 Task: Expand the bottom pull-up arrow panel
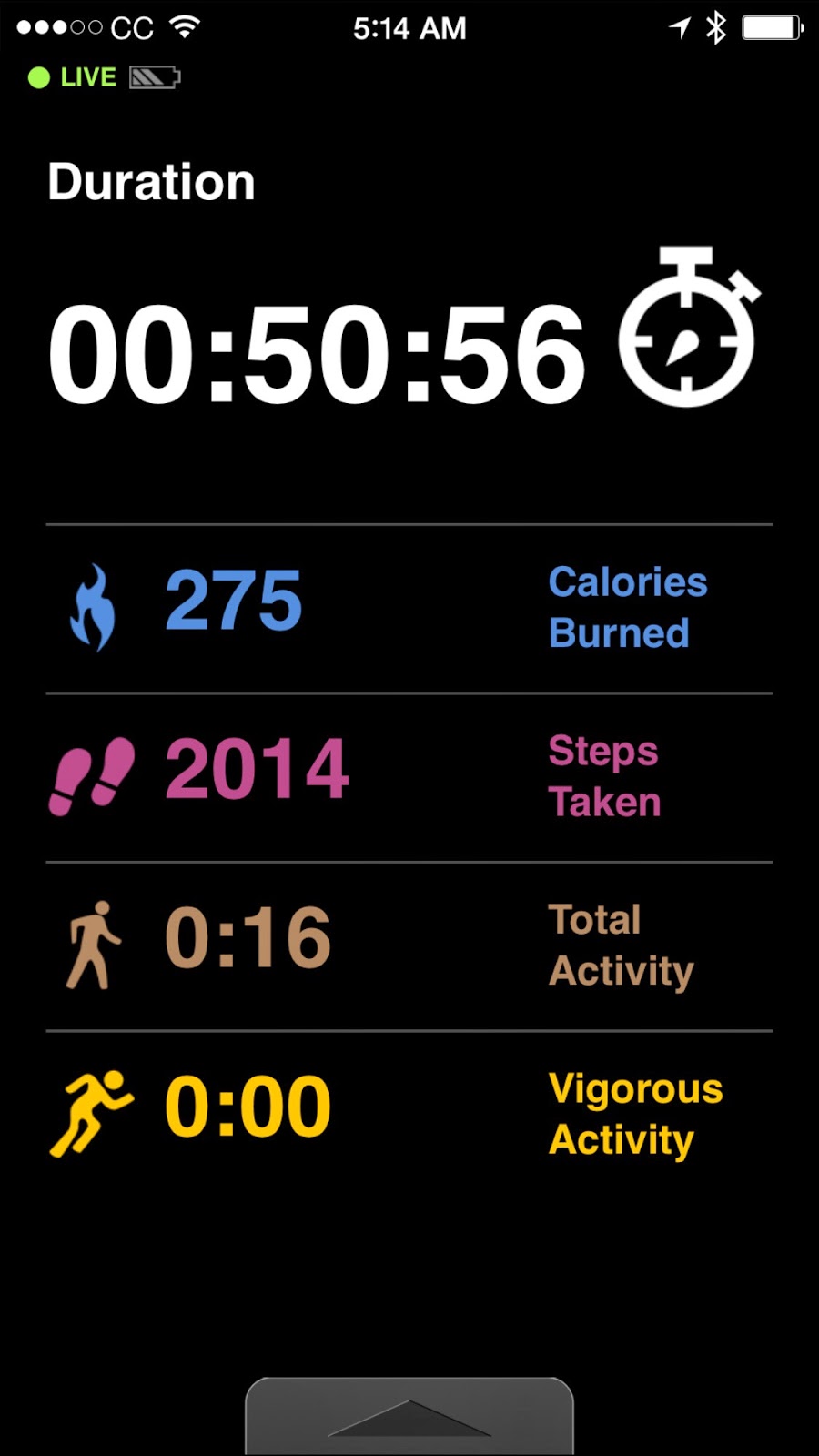409,1416
